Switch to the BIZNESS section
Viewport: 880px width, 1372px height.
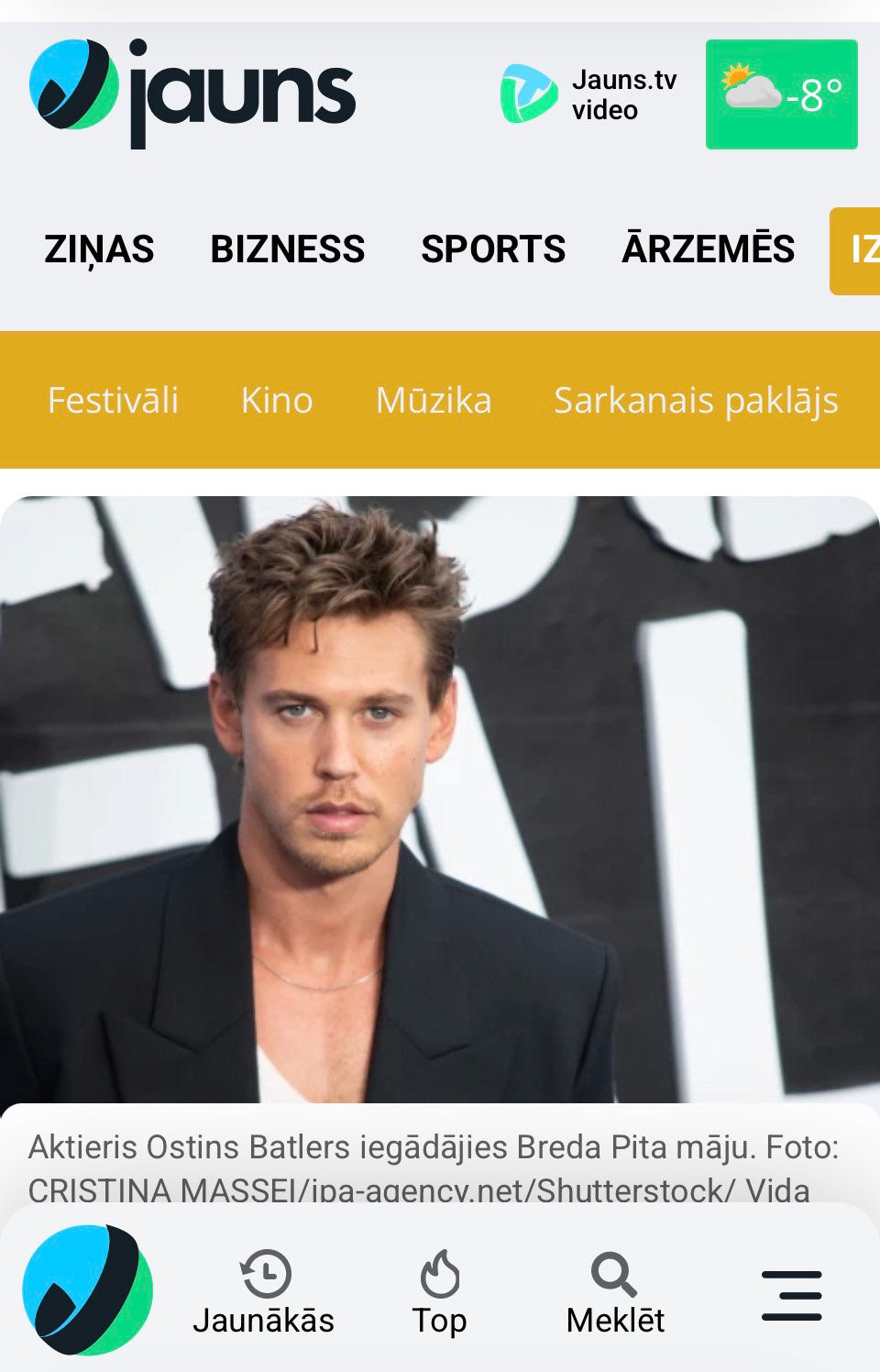[287, 249]
